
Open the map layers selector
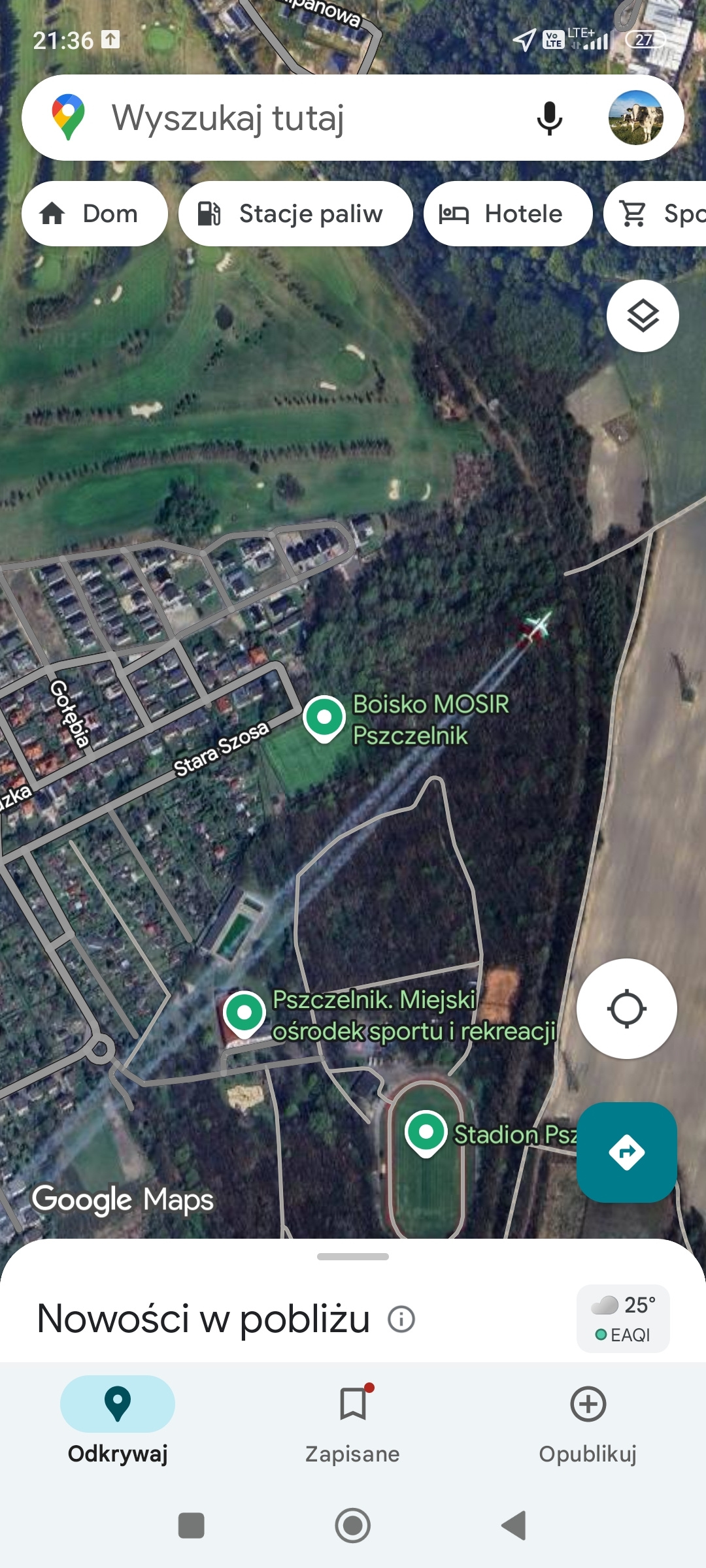(x=643, y=316)
